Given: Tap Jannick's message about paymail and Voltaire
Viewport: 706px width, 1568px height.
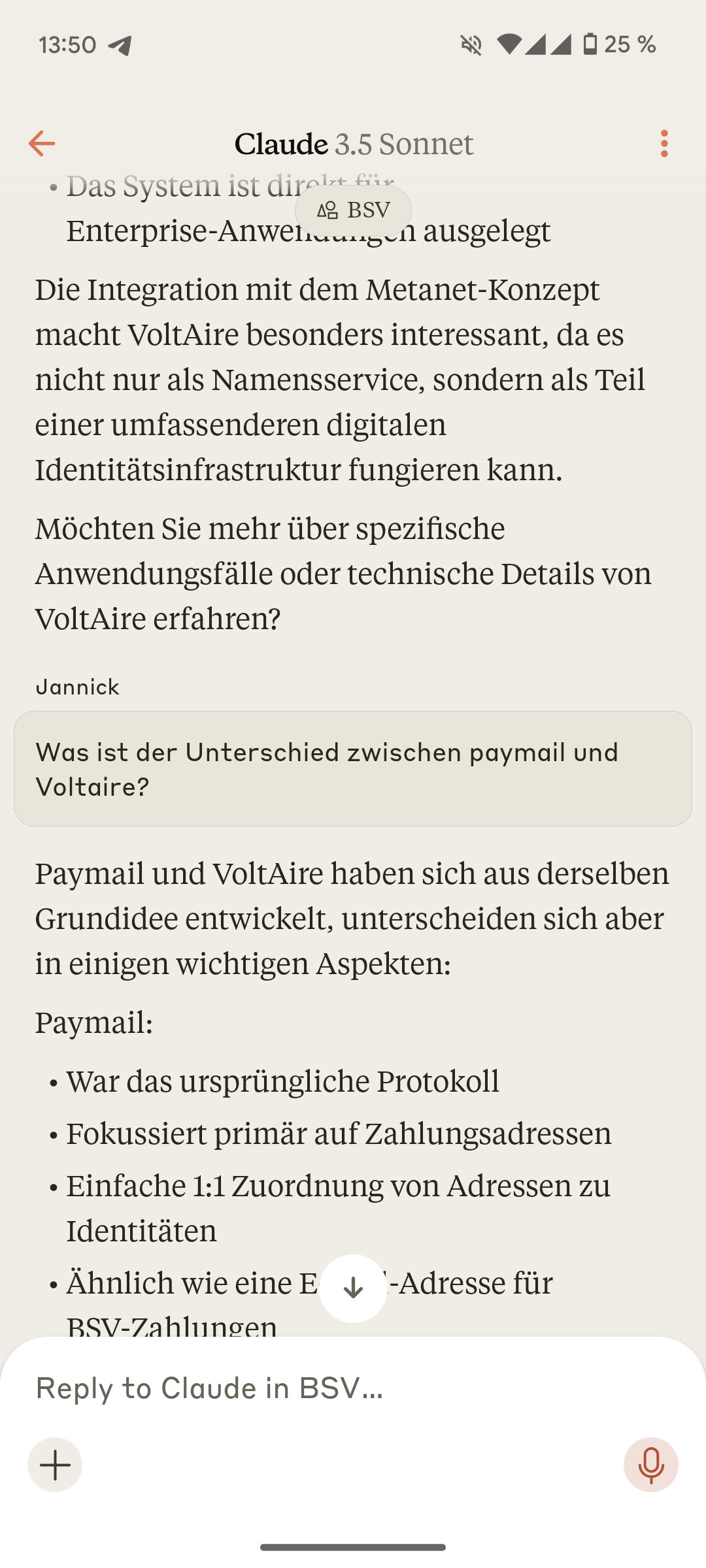Looking at the screenshot, I should (353, 769).
